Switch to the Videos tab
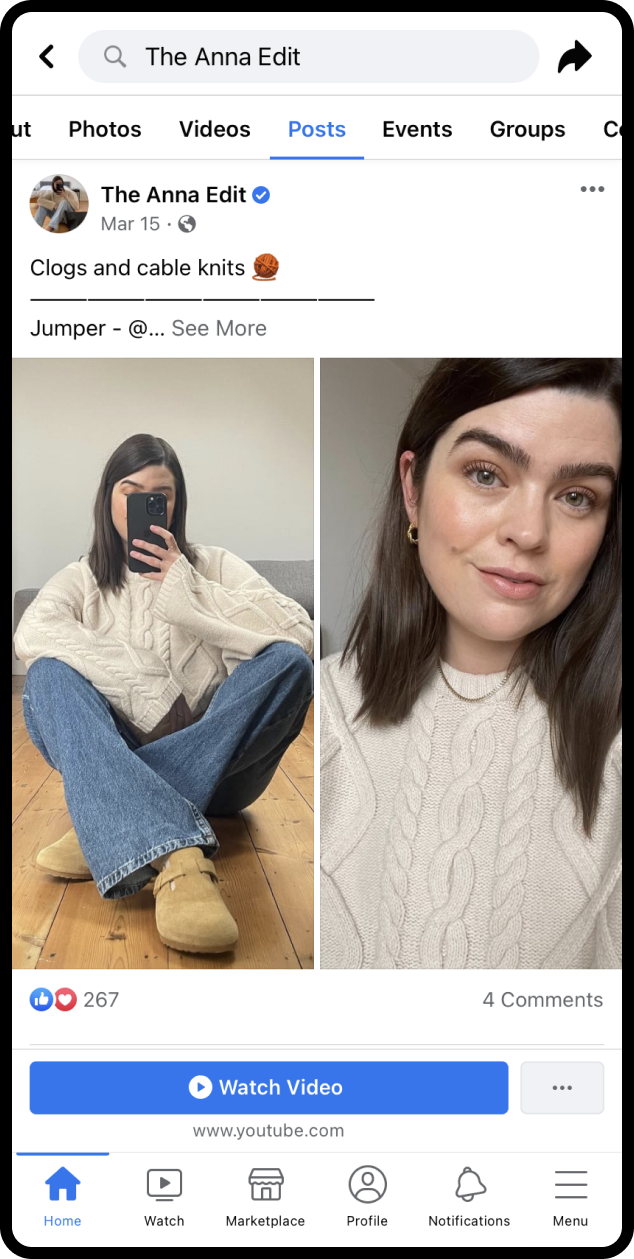The height and width of the screenshot is (1259, 634). (x=214, y=129)
